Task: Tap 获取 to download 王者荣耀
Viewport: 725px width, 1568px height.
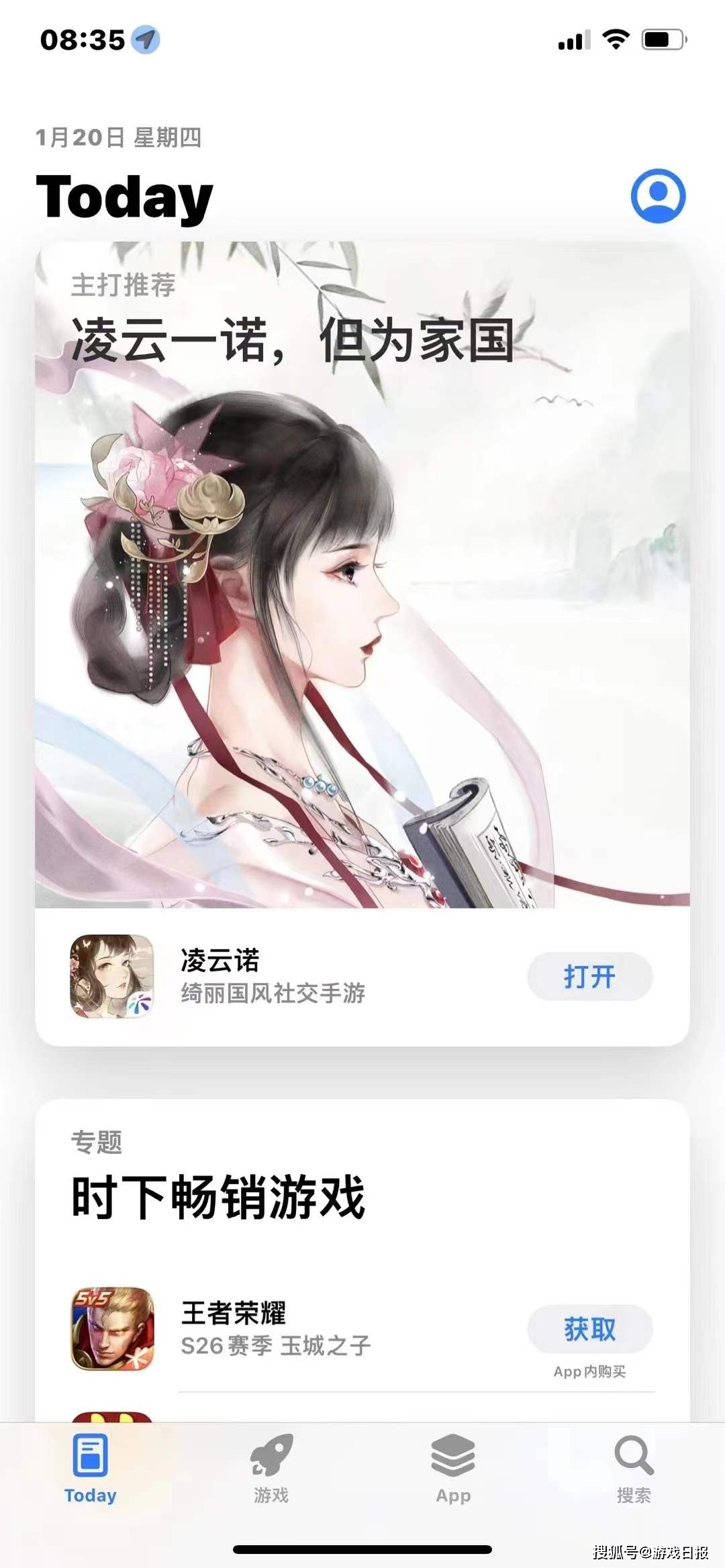Action: coord(589,1328)
